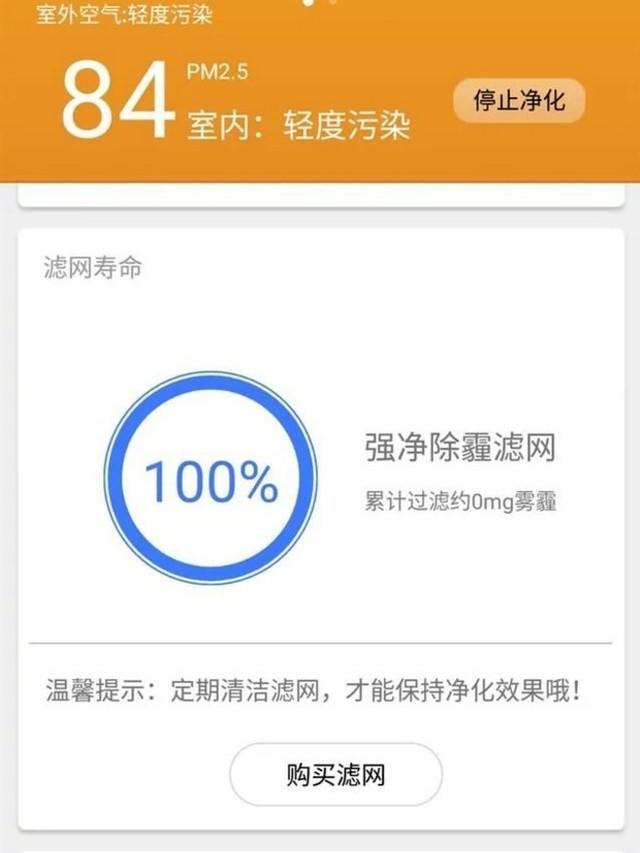Tap the 停止净化 button
The image size is (640, 853).
[519, 100]
